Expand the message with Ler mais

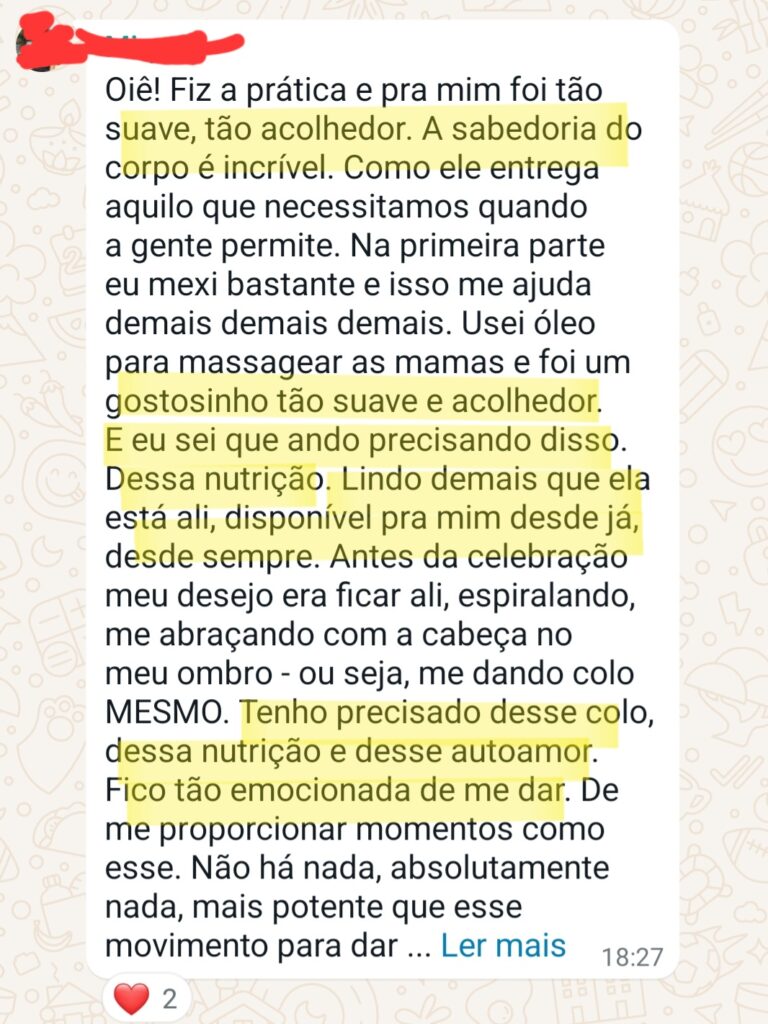tap(503, 945)
